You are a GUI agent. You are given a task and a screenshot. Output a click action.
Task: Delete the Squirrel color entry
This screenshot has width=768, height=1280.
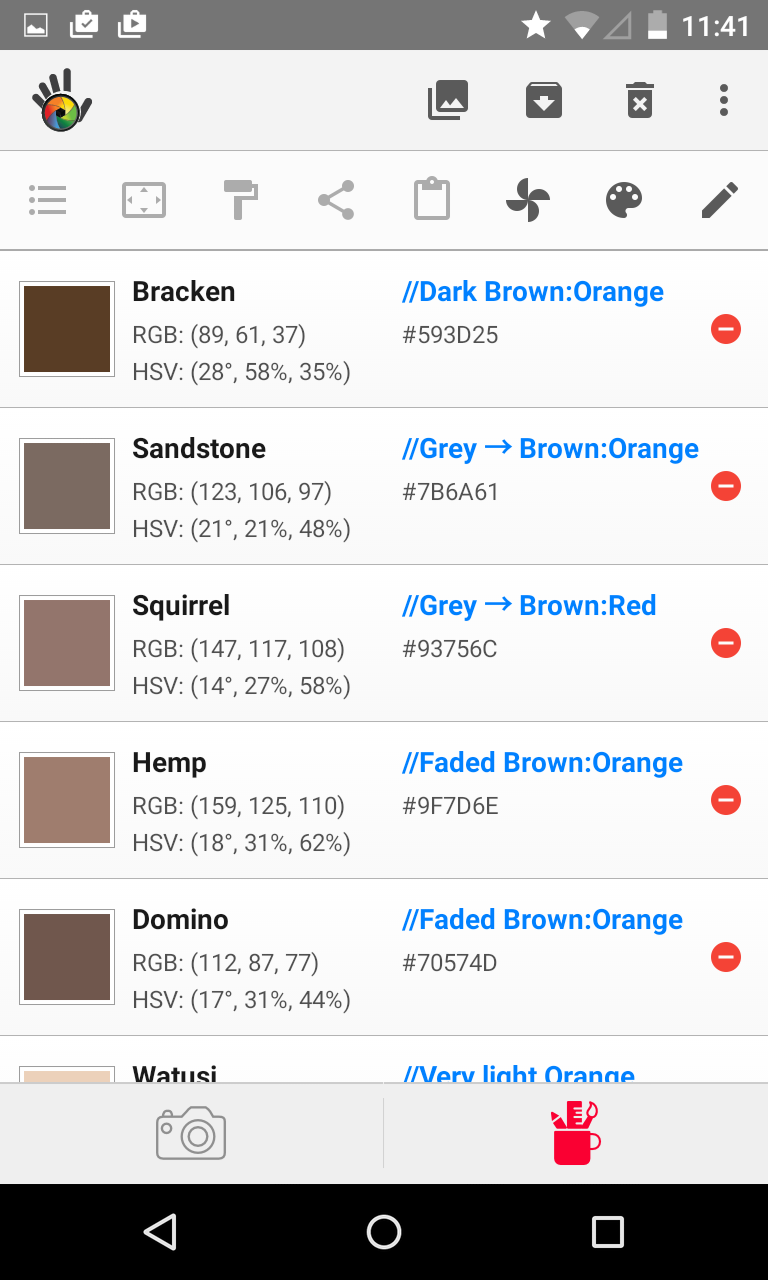(726, 643)
